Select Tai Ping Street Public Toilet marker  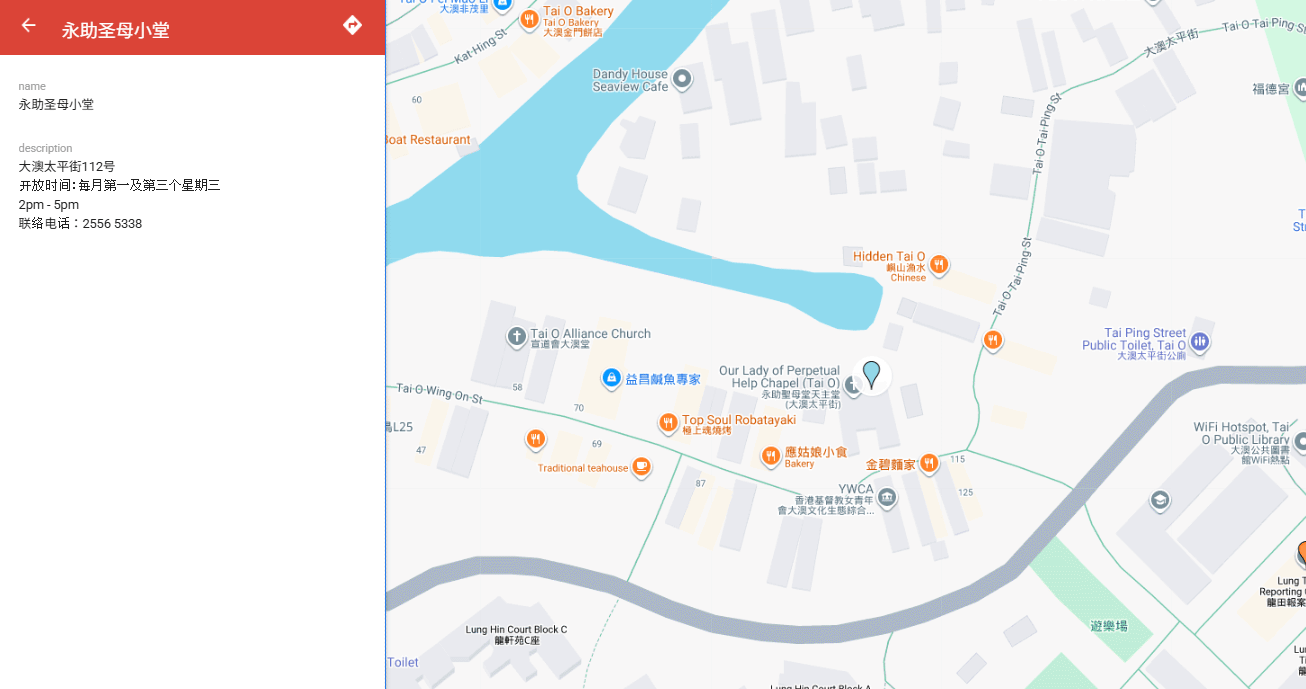(x=1200, y=342)
